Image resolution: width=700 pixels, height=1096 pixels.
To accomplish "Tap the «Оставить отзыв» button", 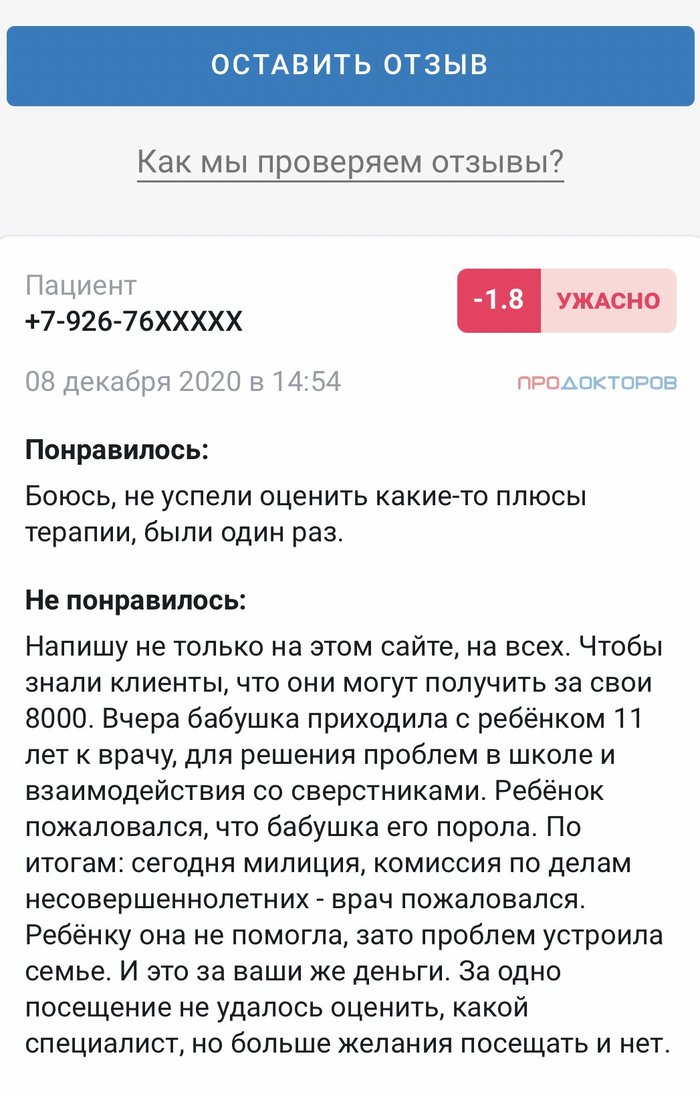I will pyautogui.click(x=350, y=65).
